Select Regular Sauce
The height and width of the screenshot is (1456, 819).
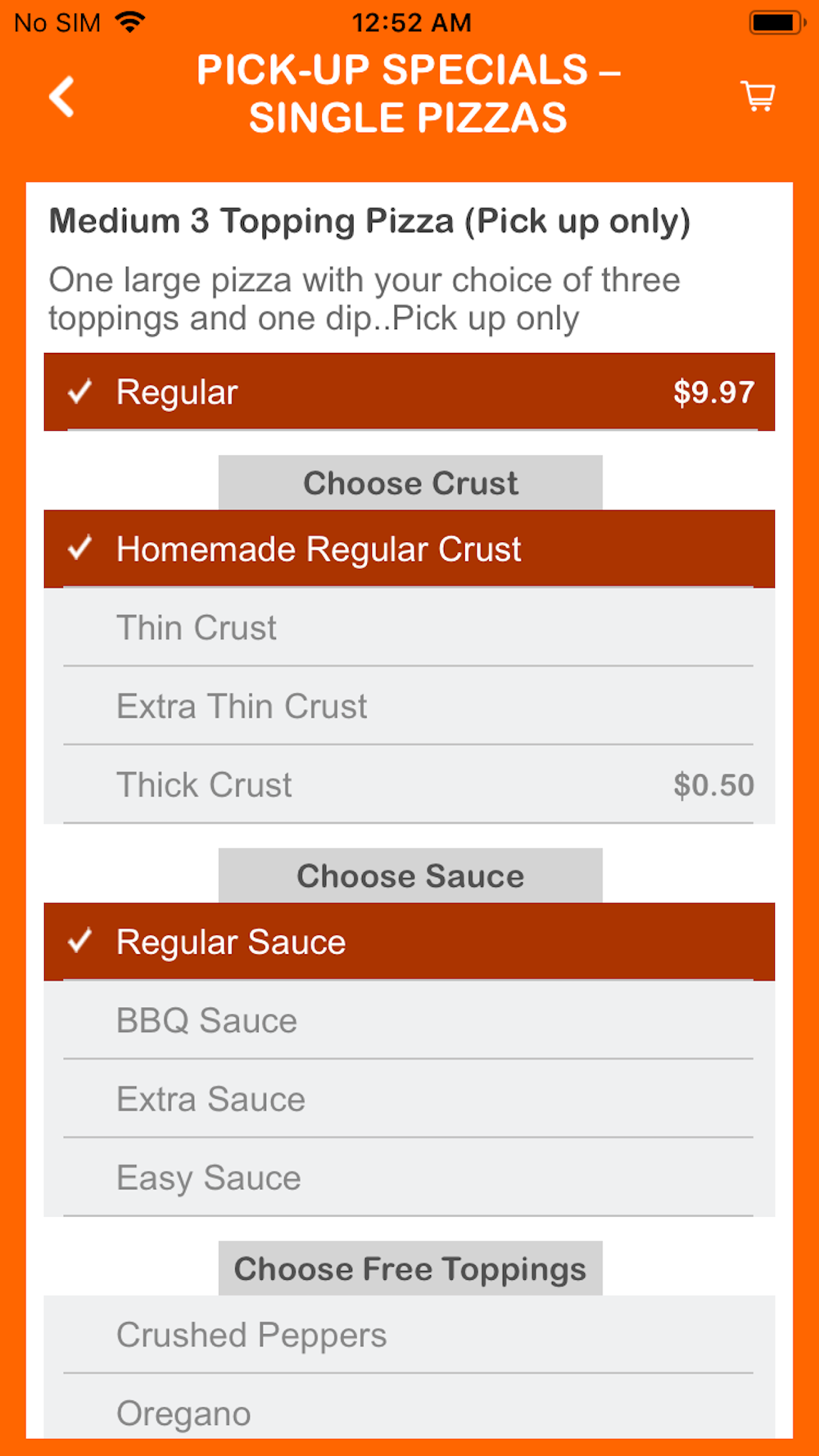tap(409, 943)
